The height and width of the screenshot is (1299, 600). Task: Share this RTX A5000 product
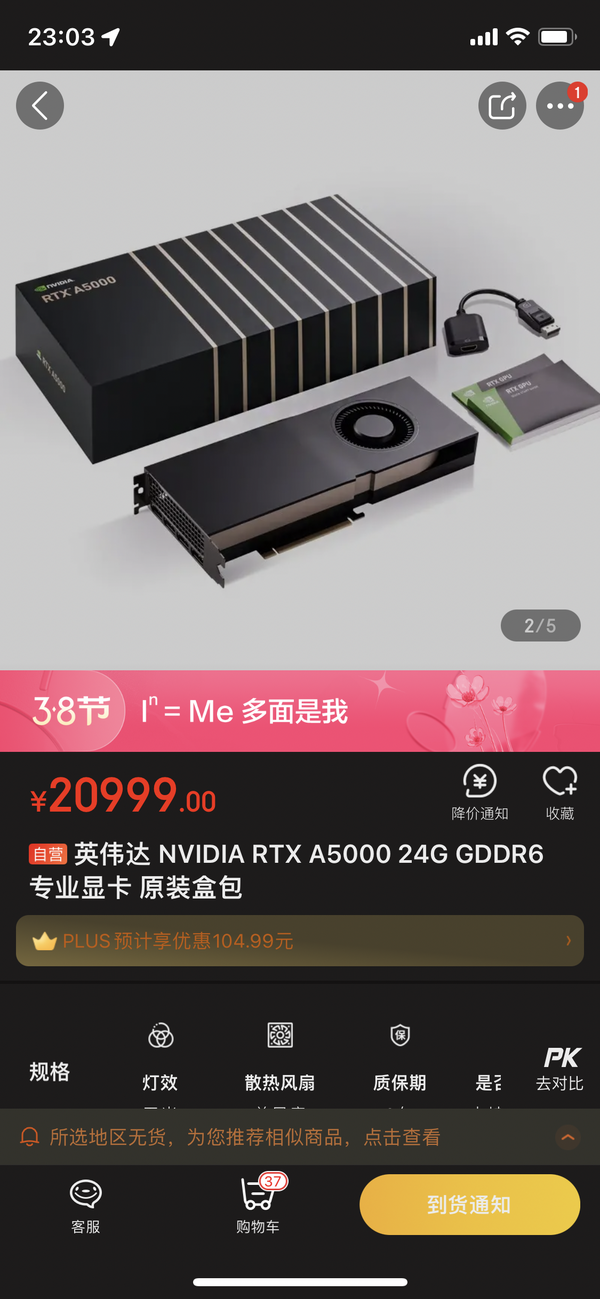pyautogui.click(x=502, y=105)
